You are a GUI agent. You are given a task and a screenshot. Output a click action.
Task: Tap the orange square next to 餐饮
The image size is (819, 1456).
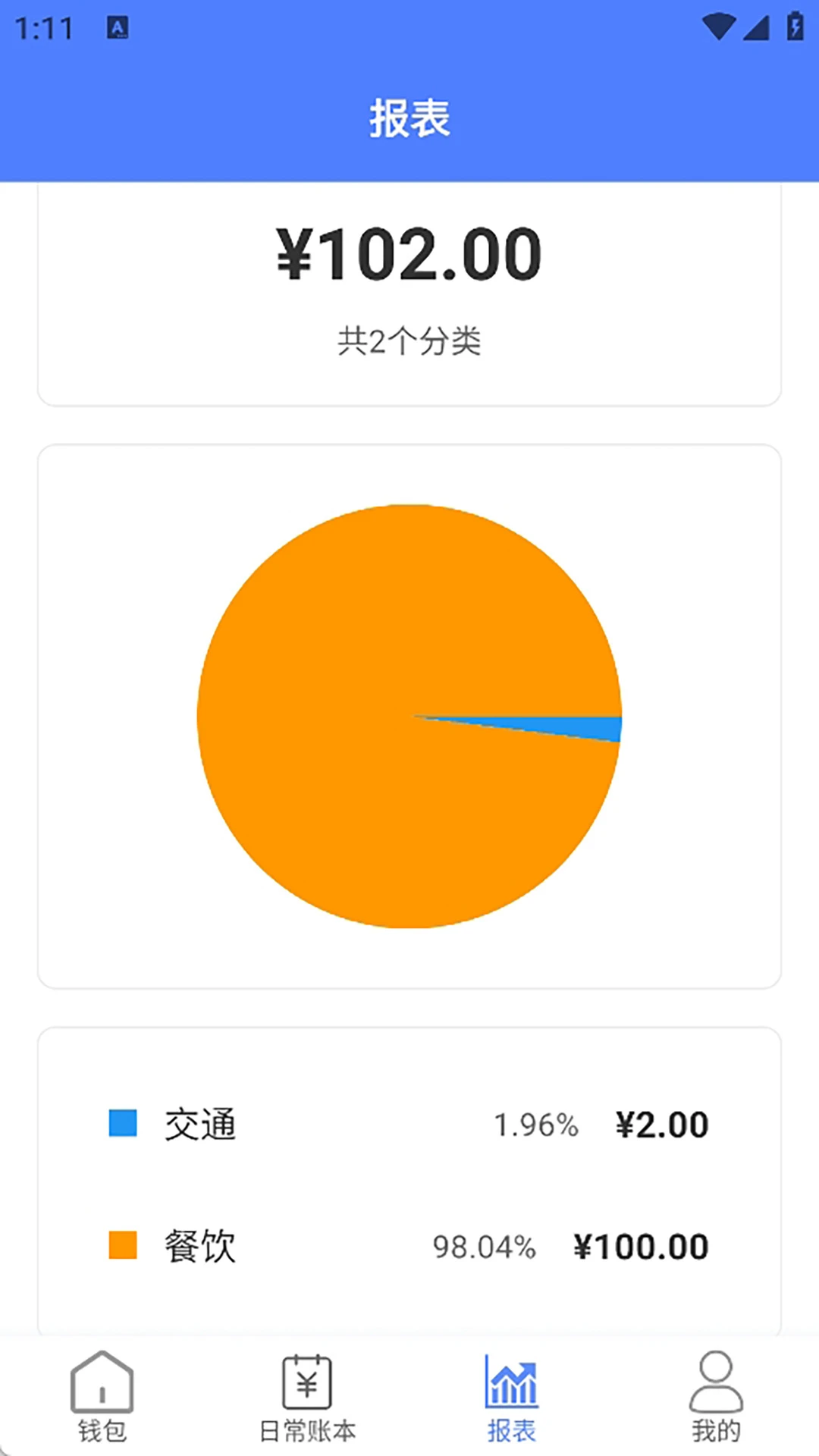122,1246
